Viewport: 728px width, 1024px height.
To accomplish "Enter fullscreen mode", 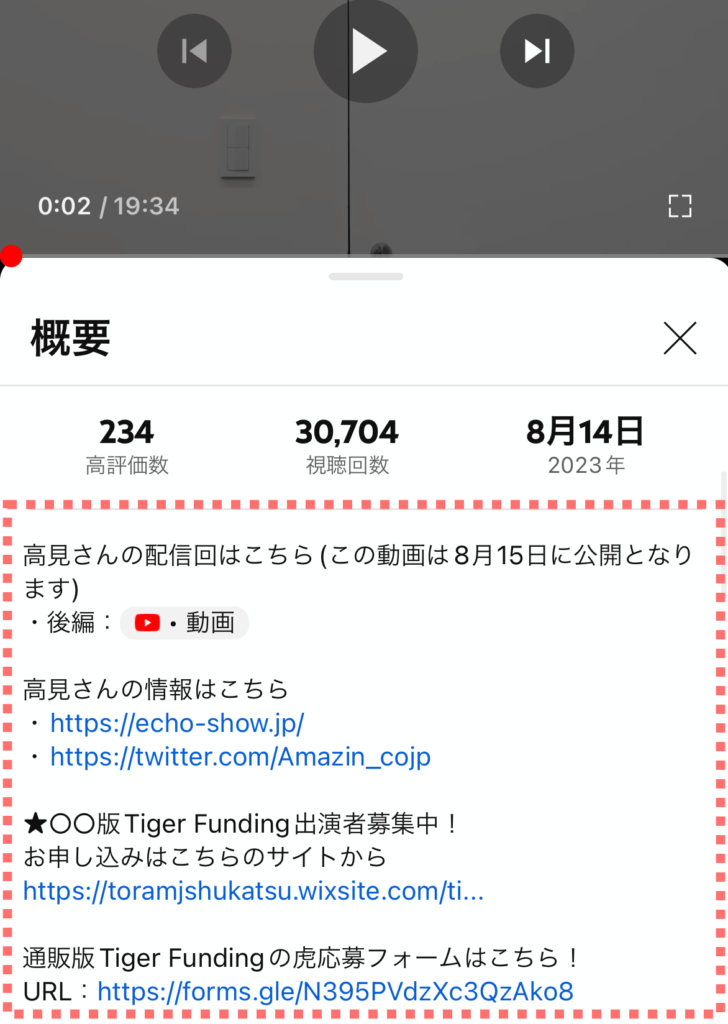I will click(x=680, y=207).
